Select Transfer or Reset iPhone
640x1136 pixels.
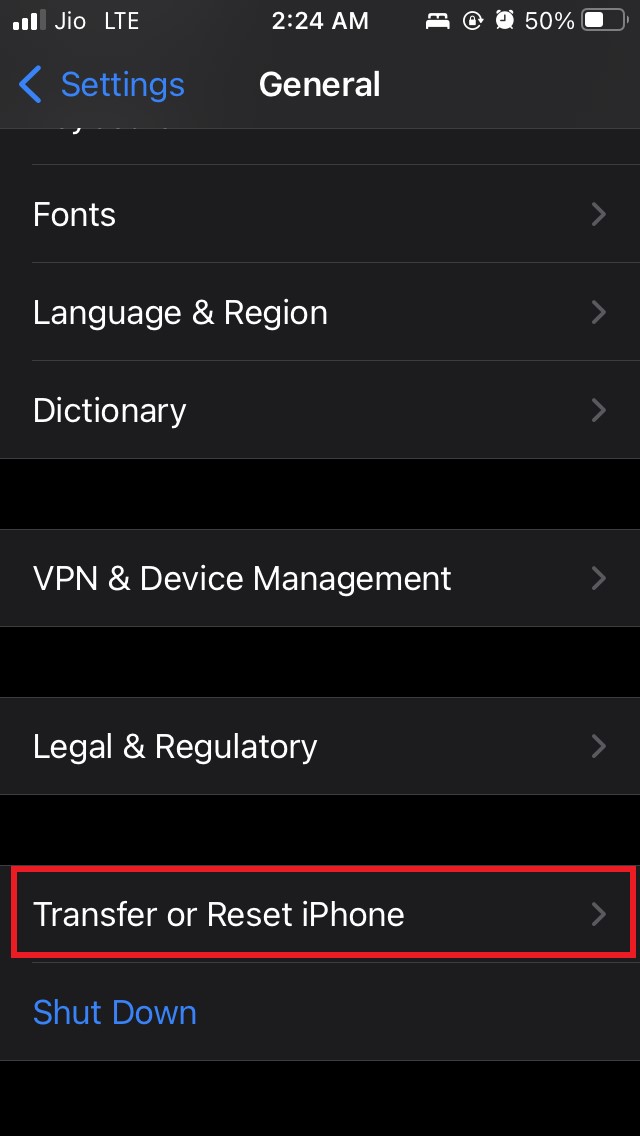[x=320, y=914]
